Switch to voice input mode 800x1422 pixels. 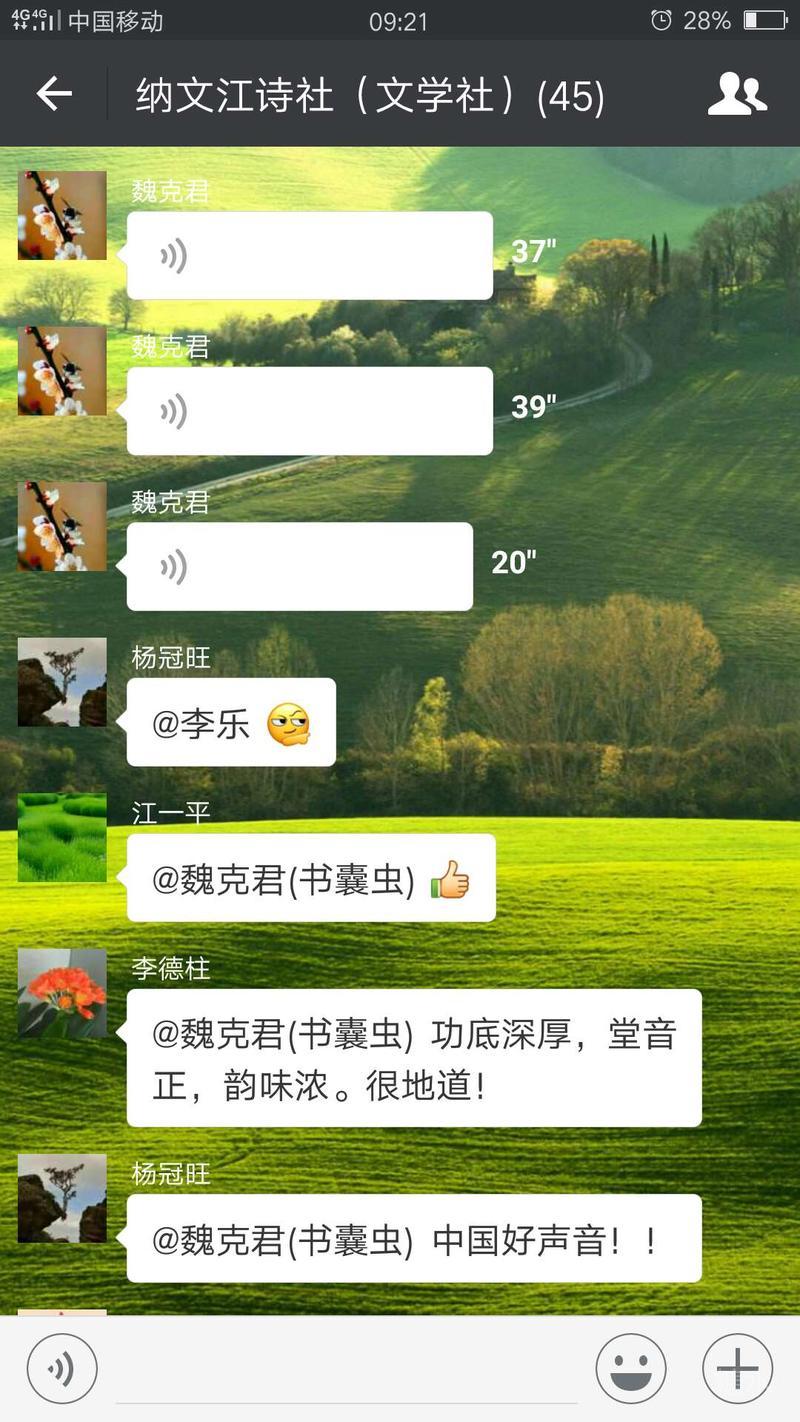[x=62, y=1369]
